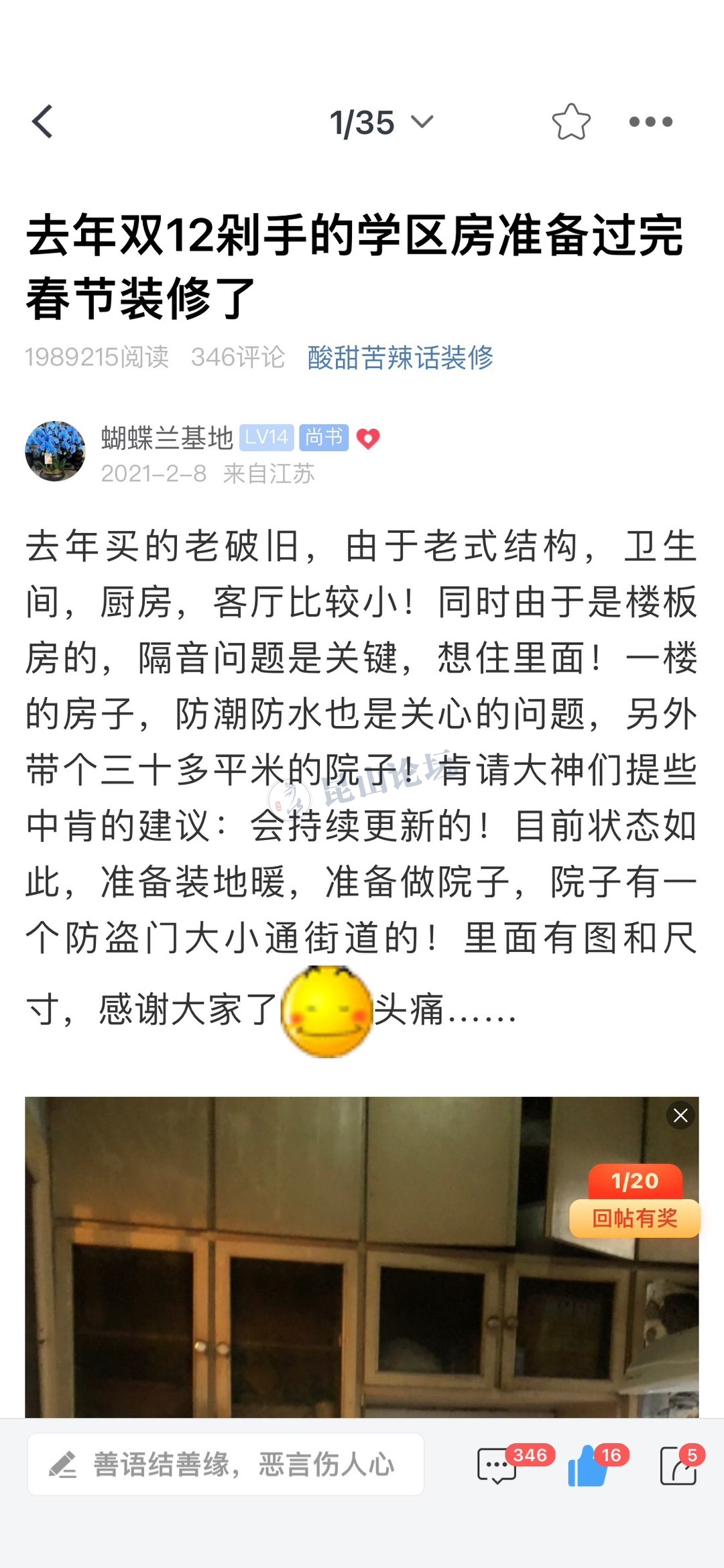Tap the 回帖有奖 reward button
Viewport: 724px width, 1568px height.
click(634, 1217)
